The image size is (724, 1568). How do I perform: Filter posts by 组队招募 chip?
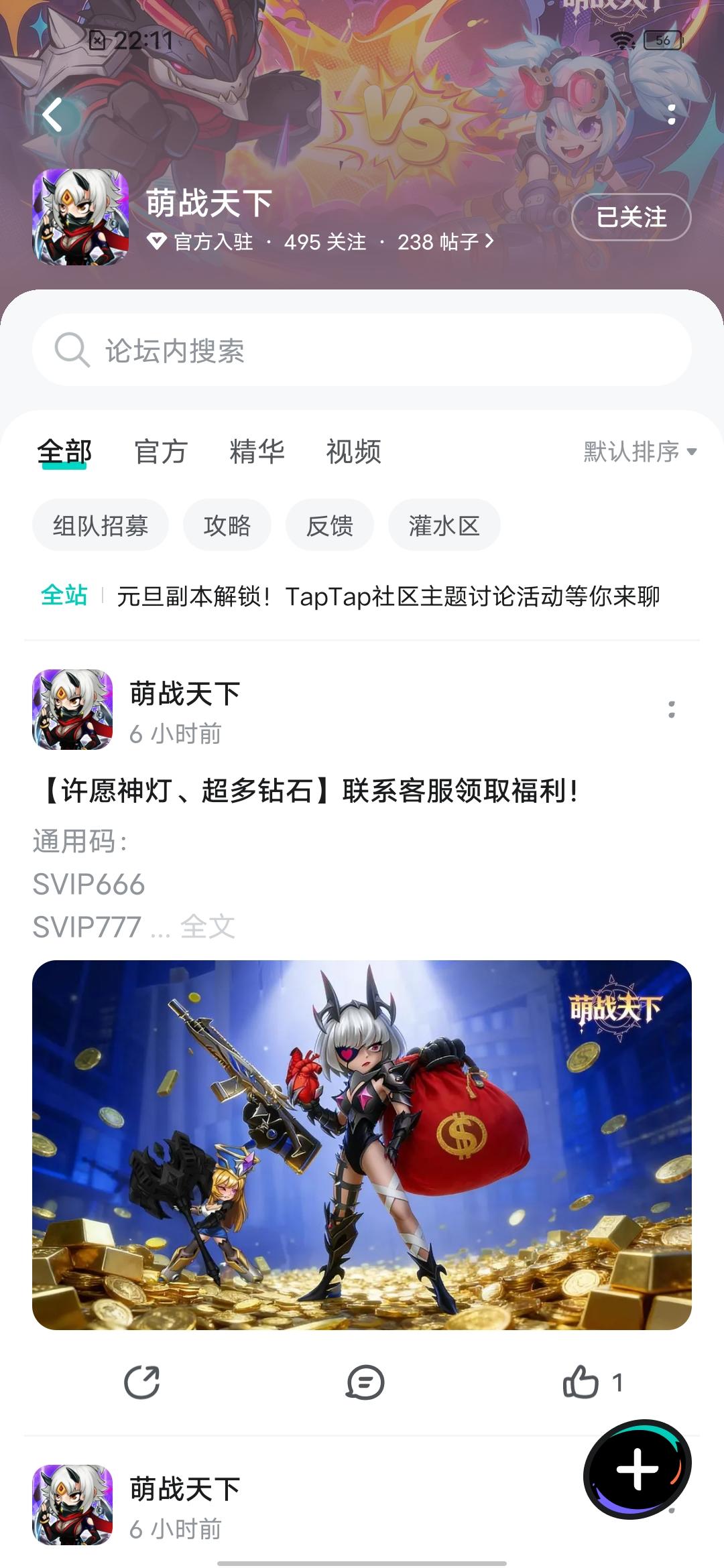[101, 525]
